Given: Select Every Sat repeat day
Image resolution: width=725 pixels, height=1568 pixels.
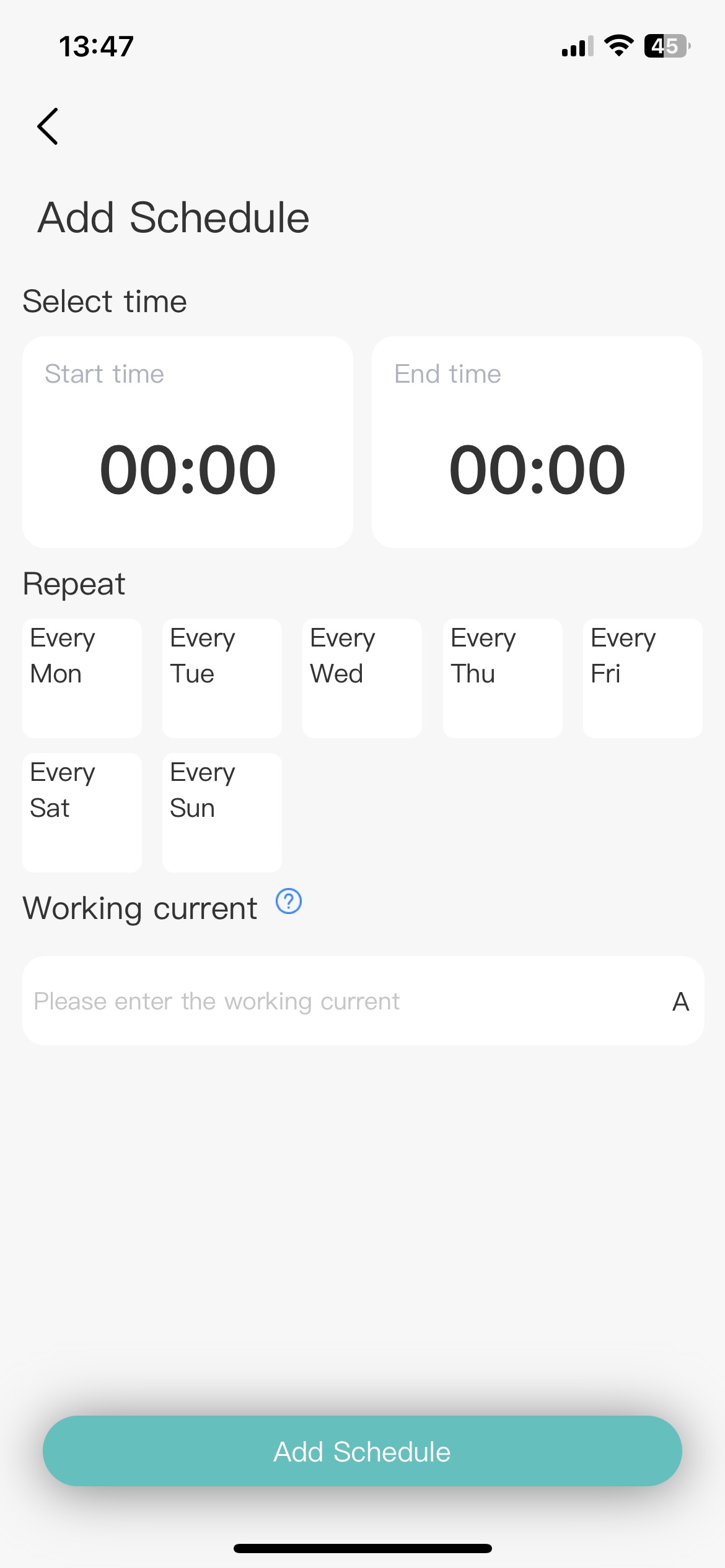Looking at the screenshot, I should pyautogui.click(x=82, y=812).
